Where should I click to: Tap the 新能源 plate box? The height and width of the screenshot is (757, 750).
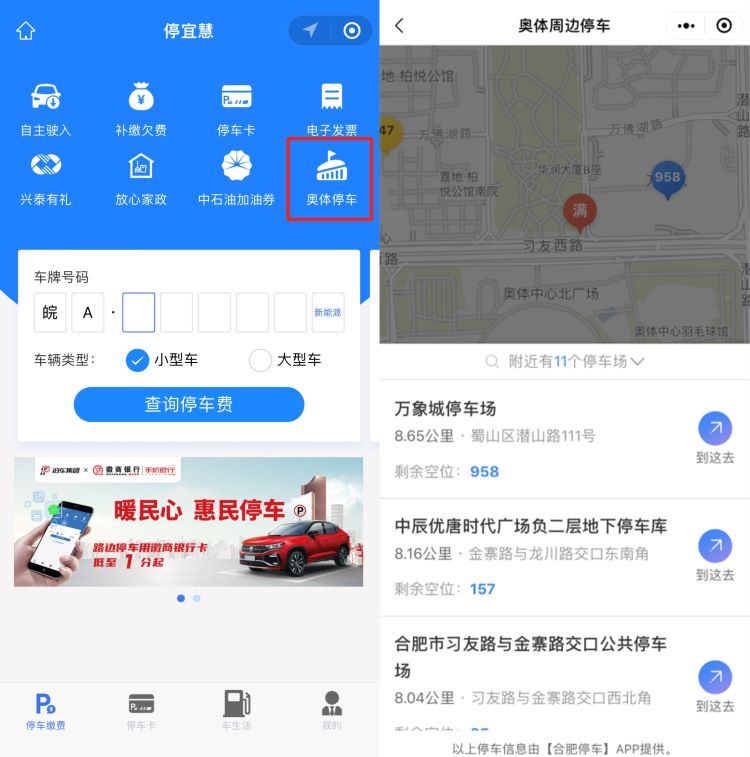328,312
